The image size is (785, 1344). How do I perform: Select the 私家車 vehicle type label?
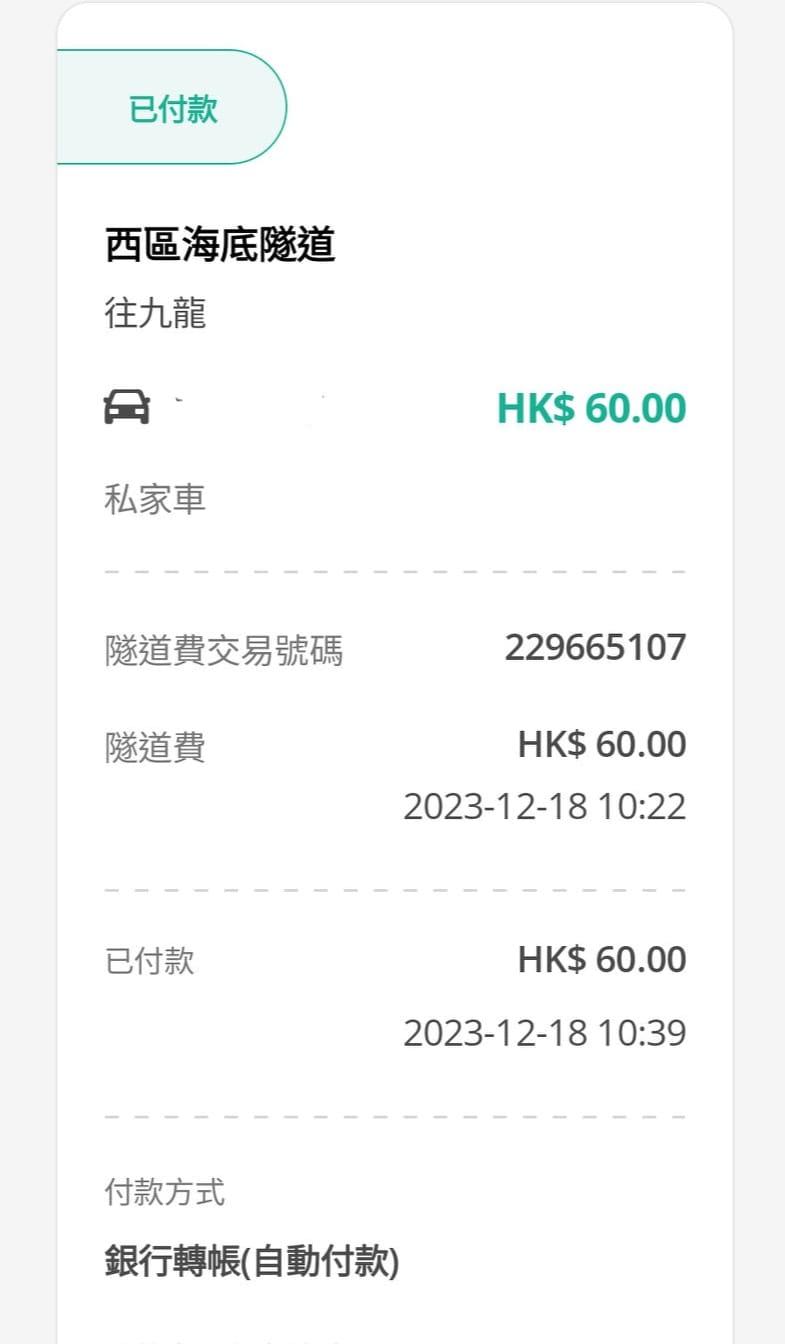tap(155, 499)
